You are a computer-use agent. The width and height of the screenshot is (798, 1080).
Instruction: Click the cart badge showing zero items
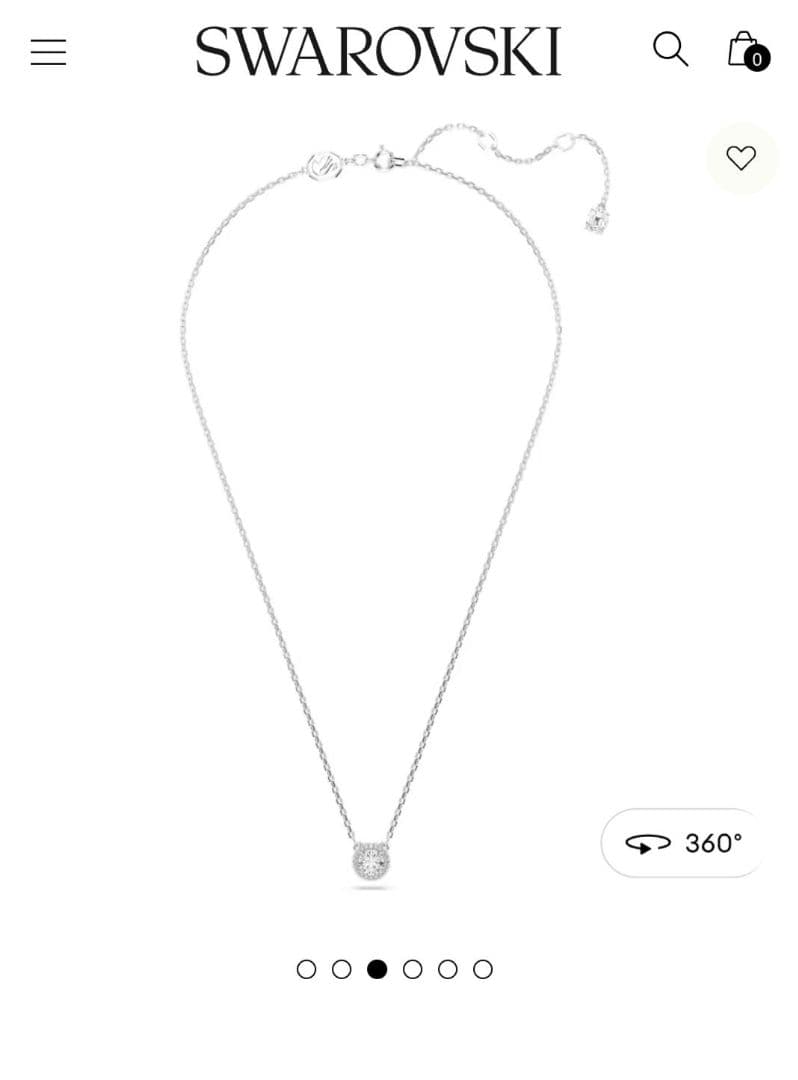pyautogui.click(x=757, y=57)
